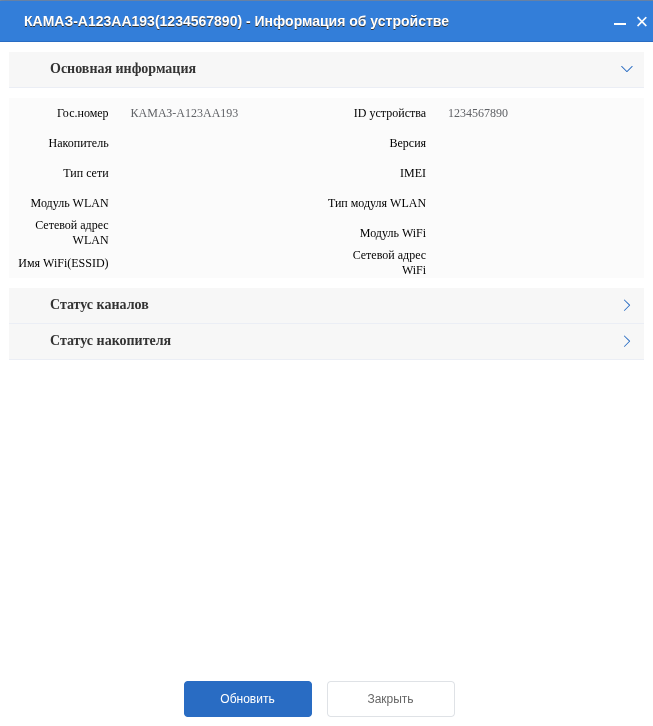653x726 pixels.
Task: Tap the Обновить button
Action: coord(247,699)
